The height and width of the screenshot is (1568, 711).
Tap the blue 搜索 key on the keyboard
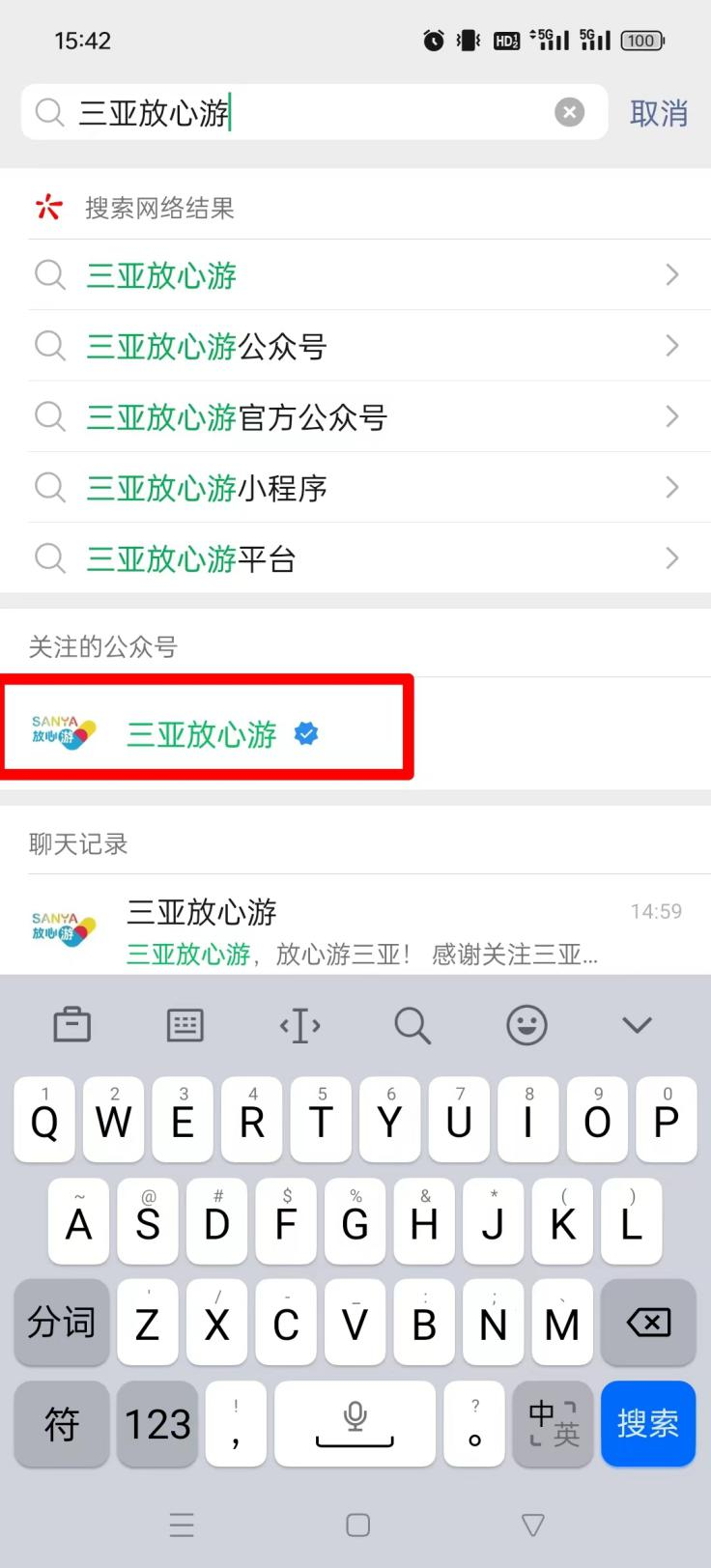pos(647,1423)
